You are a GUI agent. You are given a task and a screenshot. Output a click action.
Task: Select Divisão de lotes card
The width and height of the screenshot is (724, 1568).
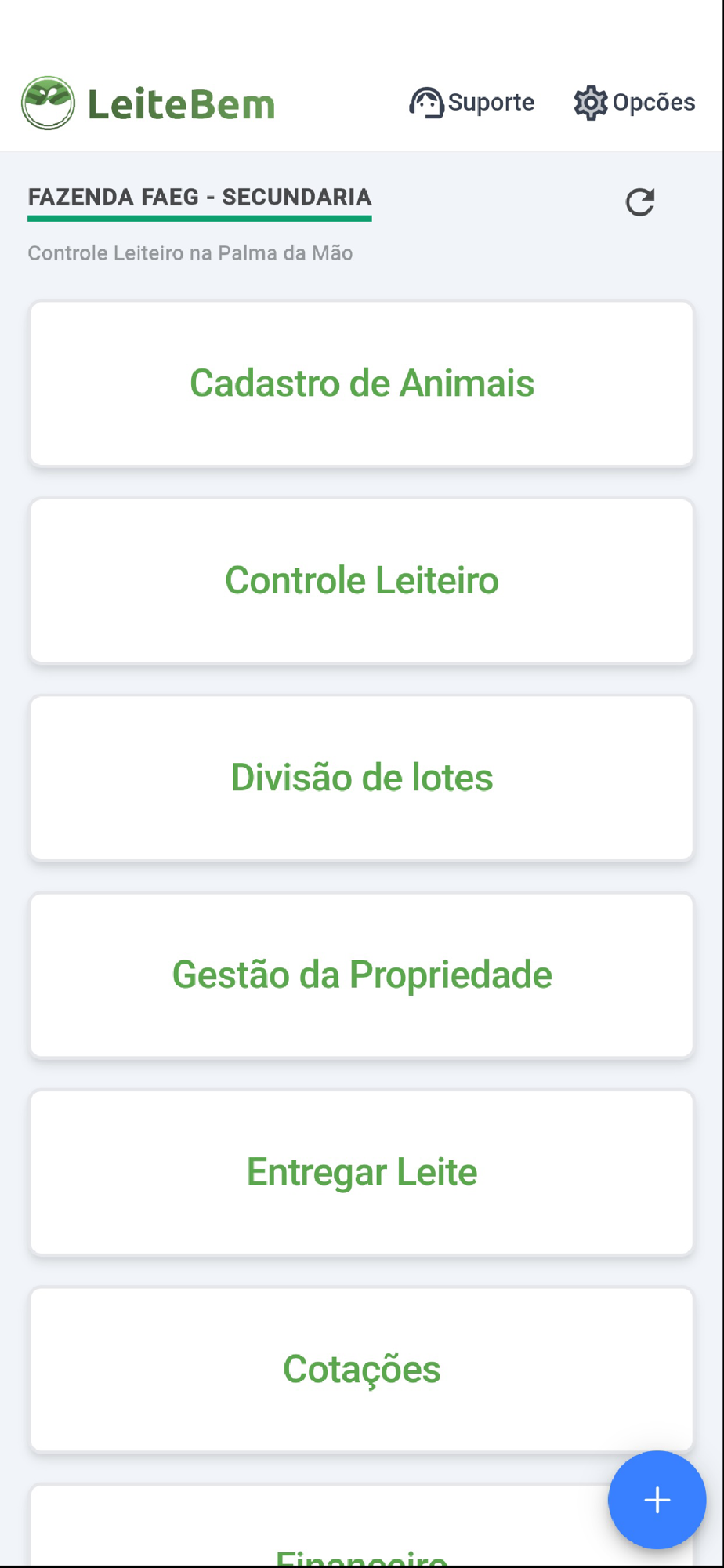coord(361,778)
